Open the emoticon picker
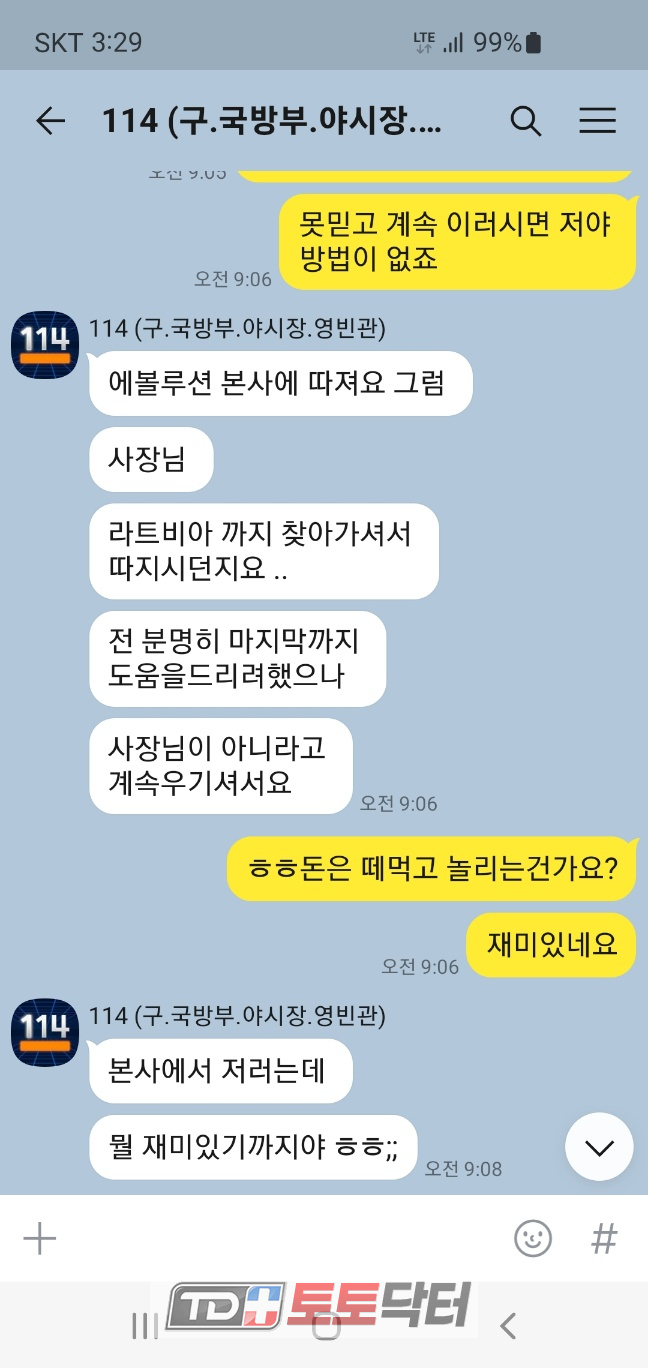The height and width of the screenshot is (1368, 648). coord(533,1239)
